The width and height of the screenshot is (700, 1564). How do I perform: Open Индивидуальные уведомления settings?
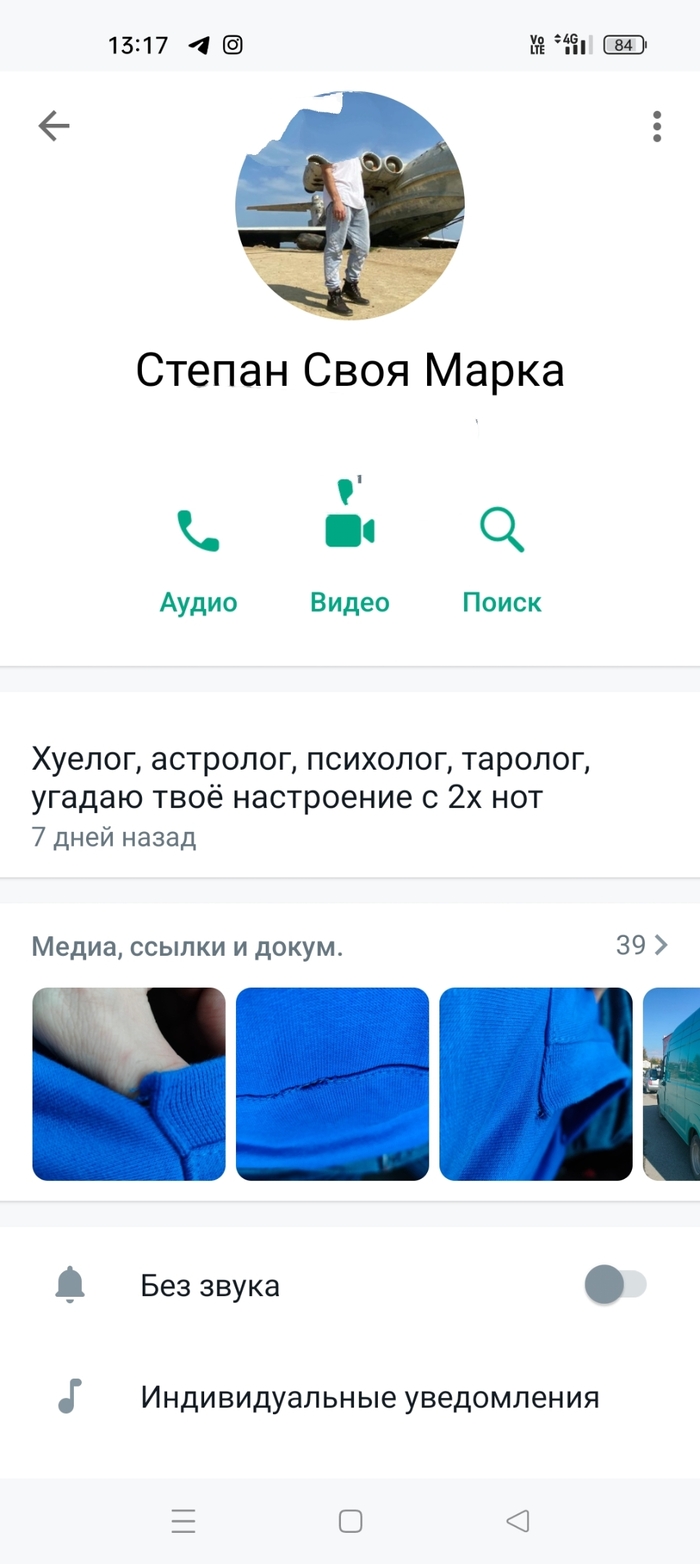[369, 1397]
